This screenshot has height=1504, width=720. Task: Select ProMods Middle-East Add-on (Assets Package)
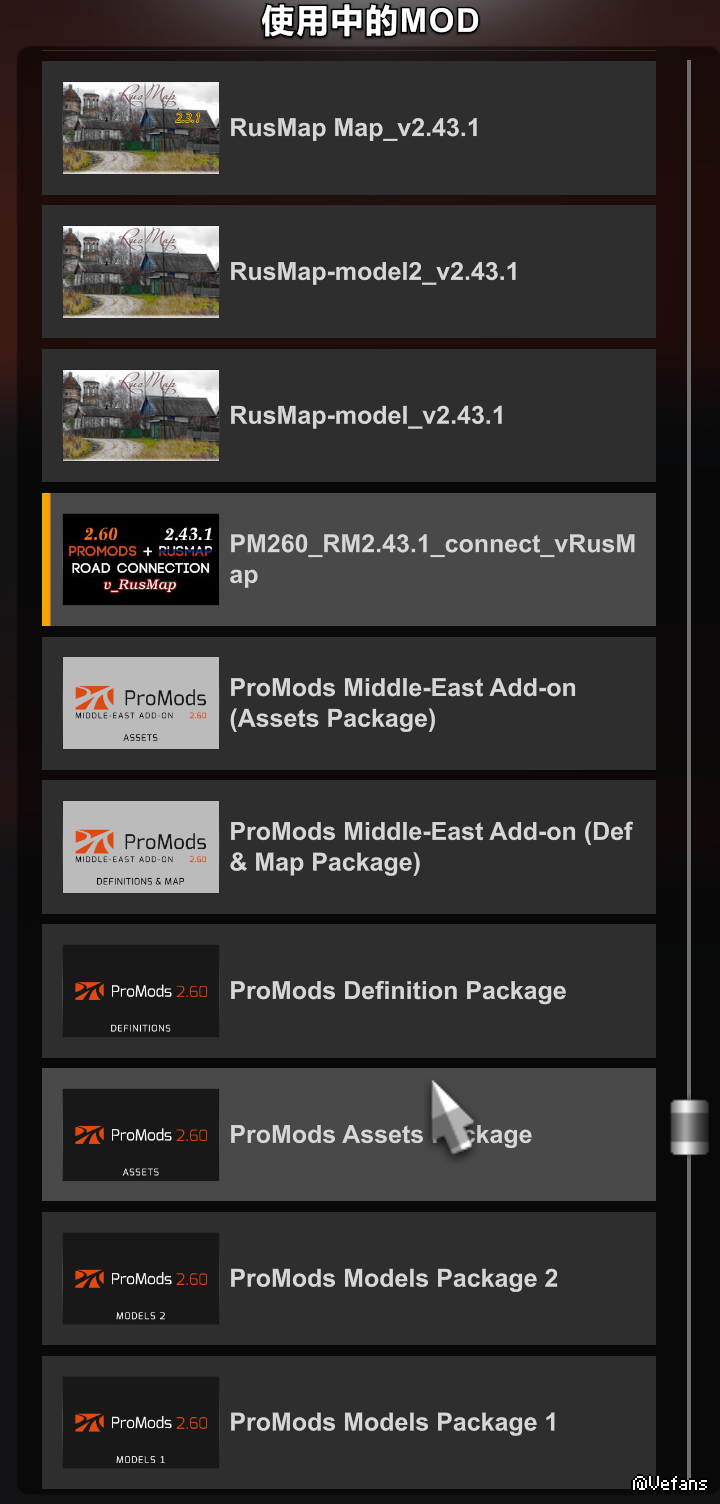point(348,704)
